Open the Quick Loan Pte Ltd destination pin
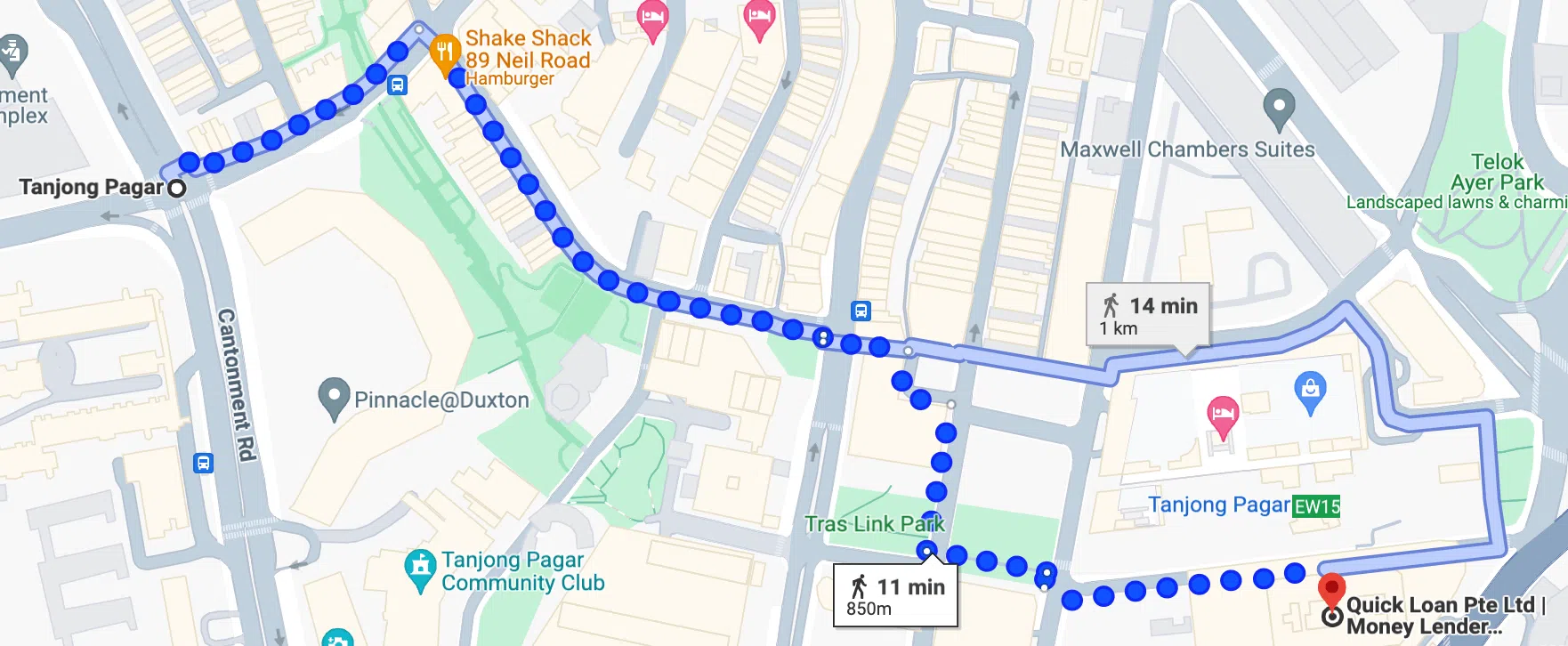The image size is (1568, 646). pyautogui.click(x=1331, y=590)
